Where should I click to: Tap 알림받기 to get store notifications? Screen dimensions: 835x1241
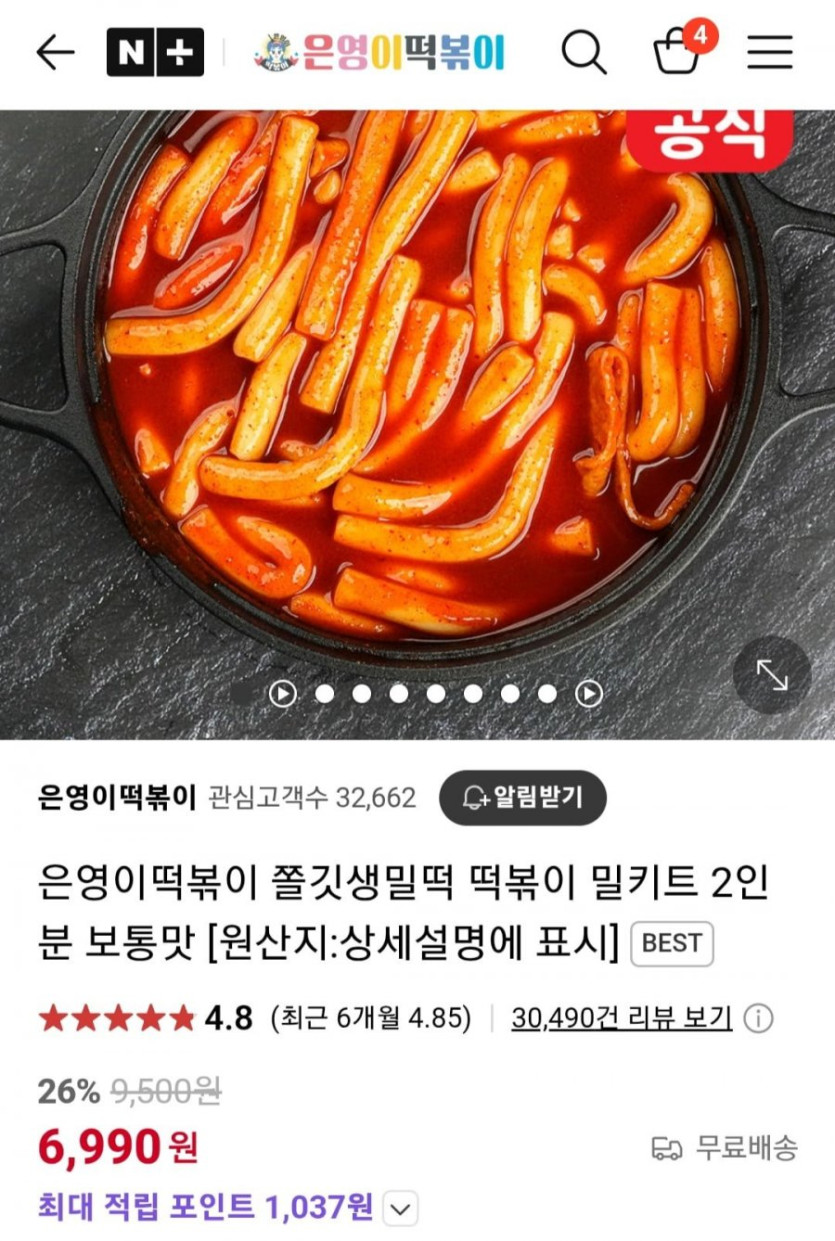click(x=522, y=797)
